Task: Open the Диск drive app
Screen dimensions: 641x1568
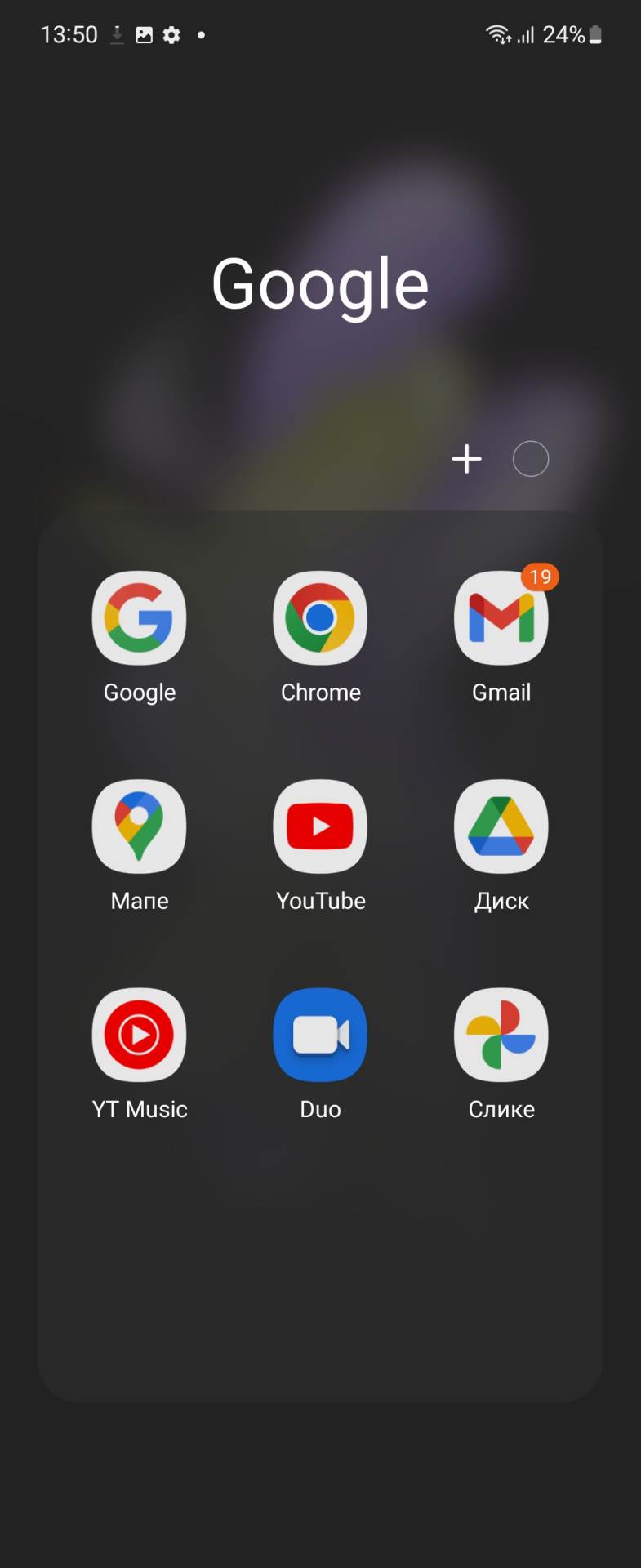Action: point(501,826)
